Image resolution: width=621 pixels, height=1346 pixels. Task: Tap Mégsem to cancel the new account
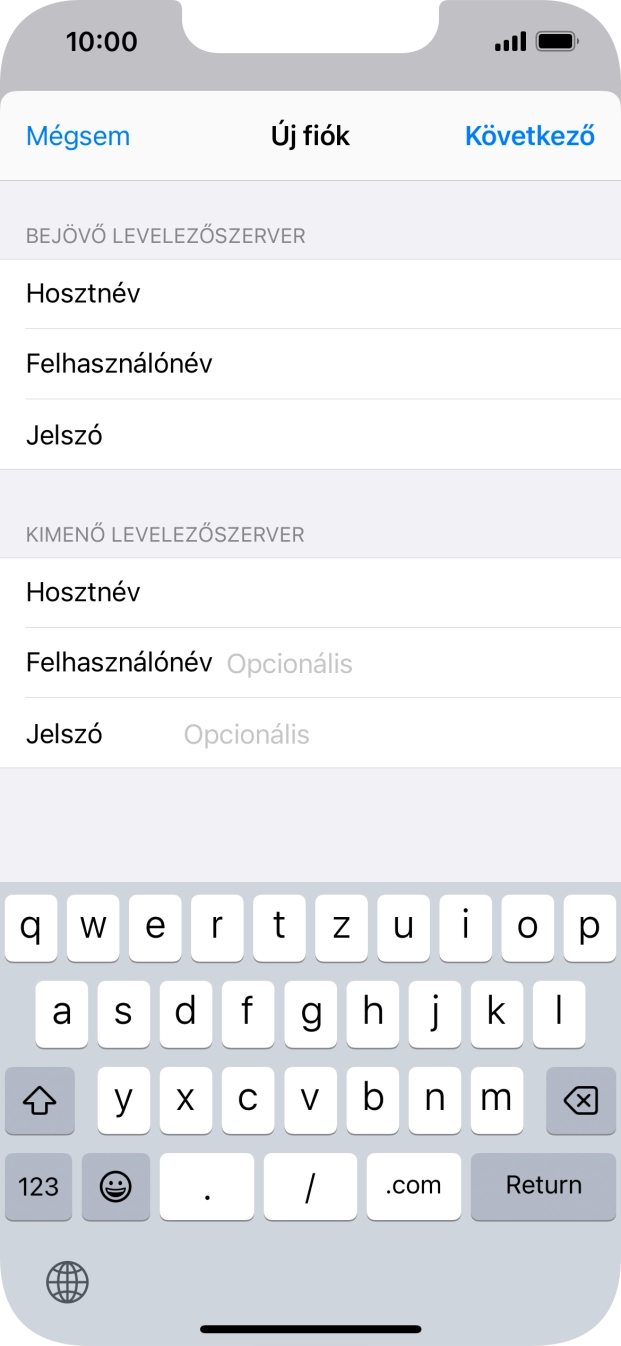78,136
